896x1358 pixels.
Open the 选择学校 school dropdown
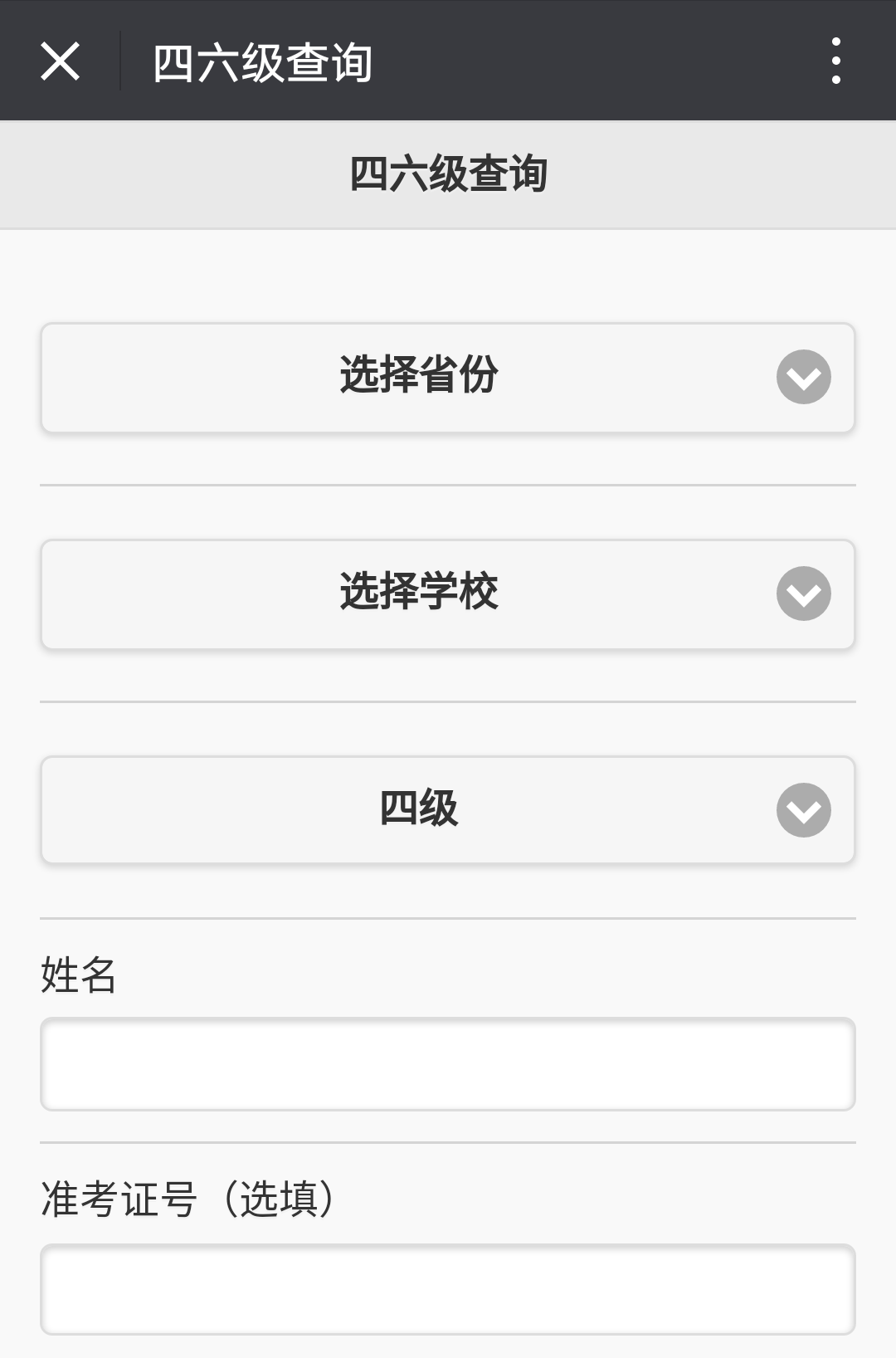[x=448, y=594]
